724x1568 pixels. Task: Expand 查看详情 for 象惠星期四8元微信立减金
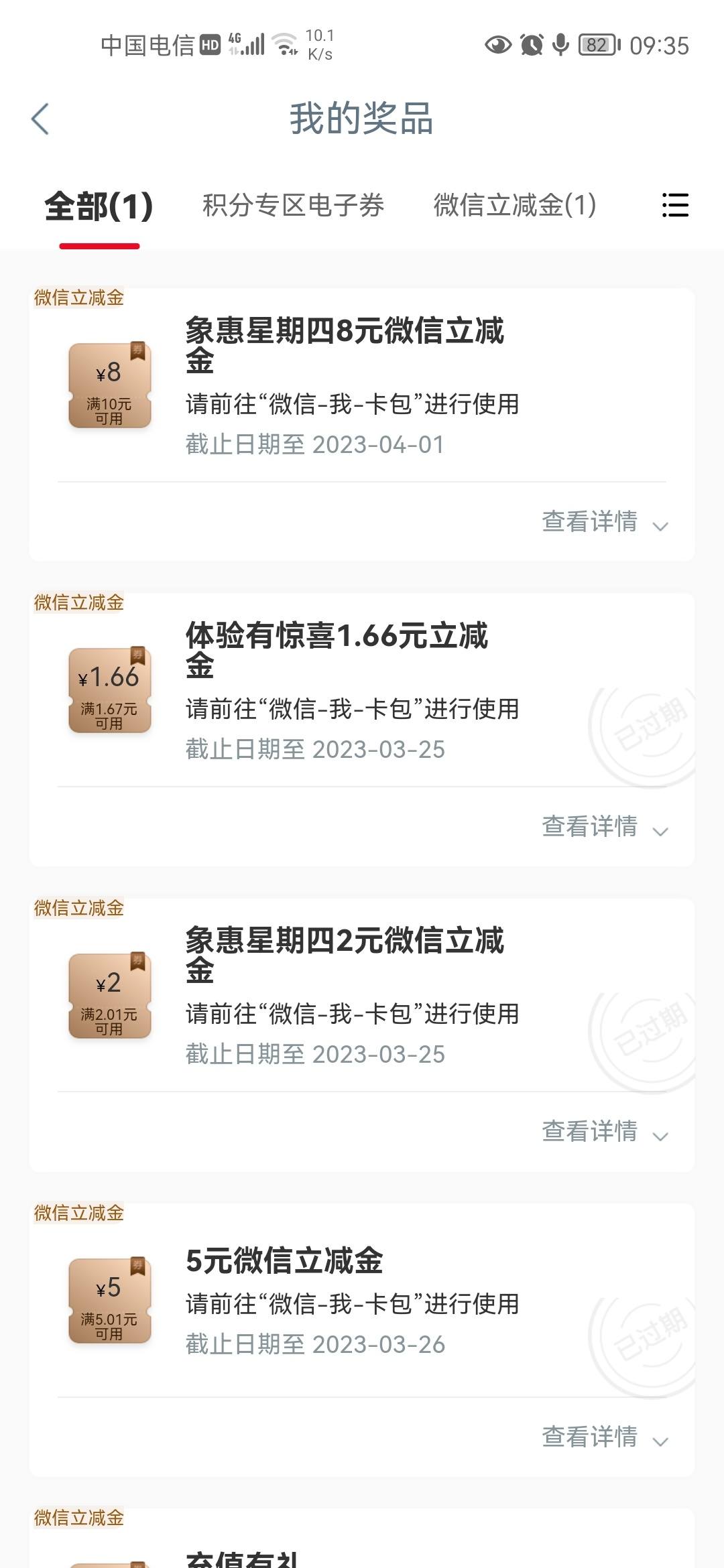pyautogui.click(x=605, y=522)
